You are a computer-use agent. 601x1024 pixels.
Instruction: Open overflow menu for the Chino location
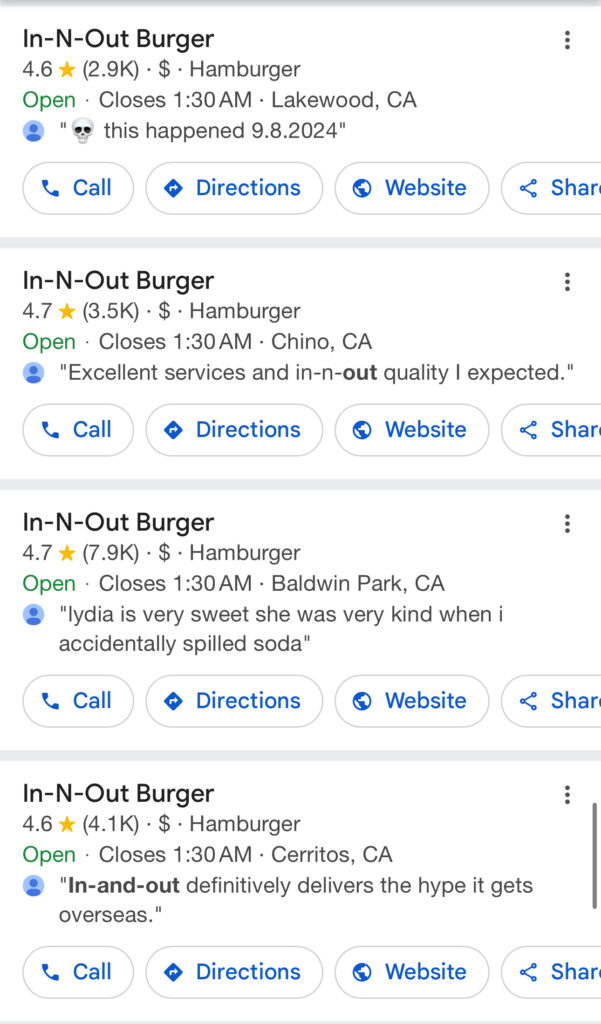point(567,282)
